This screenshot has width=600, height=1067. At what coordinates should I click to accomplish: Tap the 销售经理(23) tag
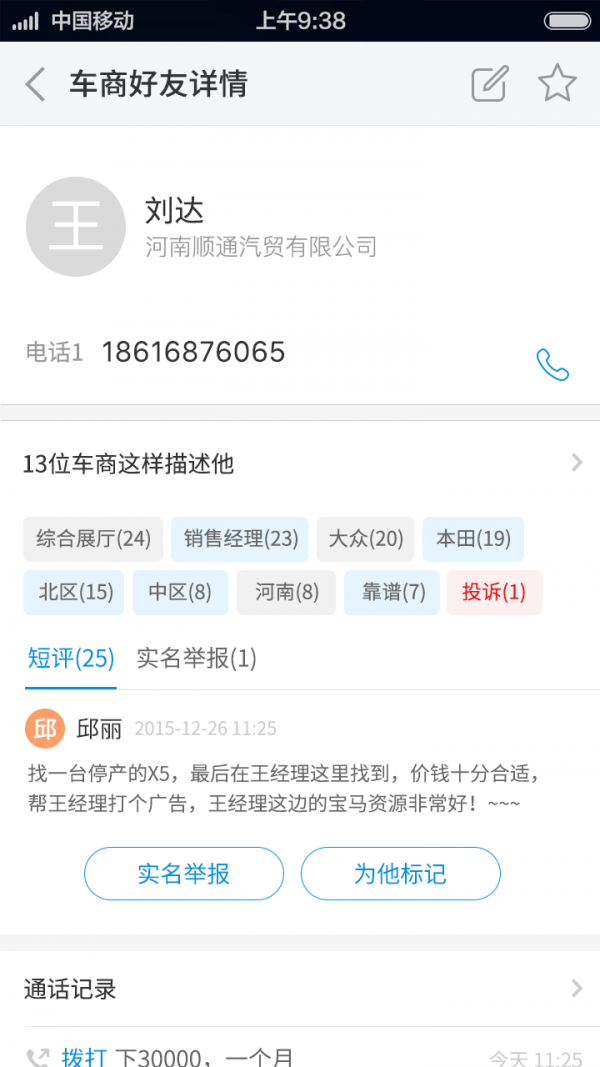(x=241, y=539)
